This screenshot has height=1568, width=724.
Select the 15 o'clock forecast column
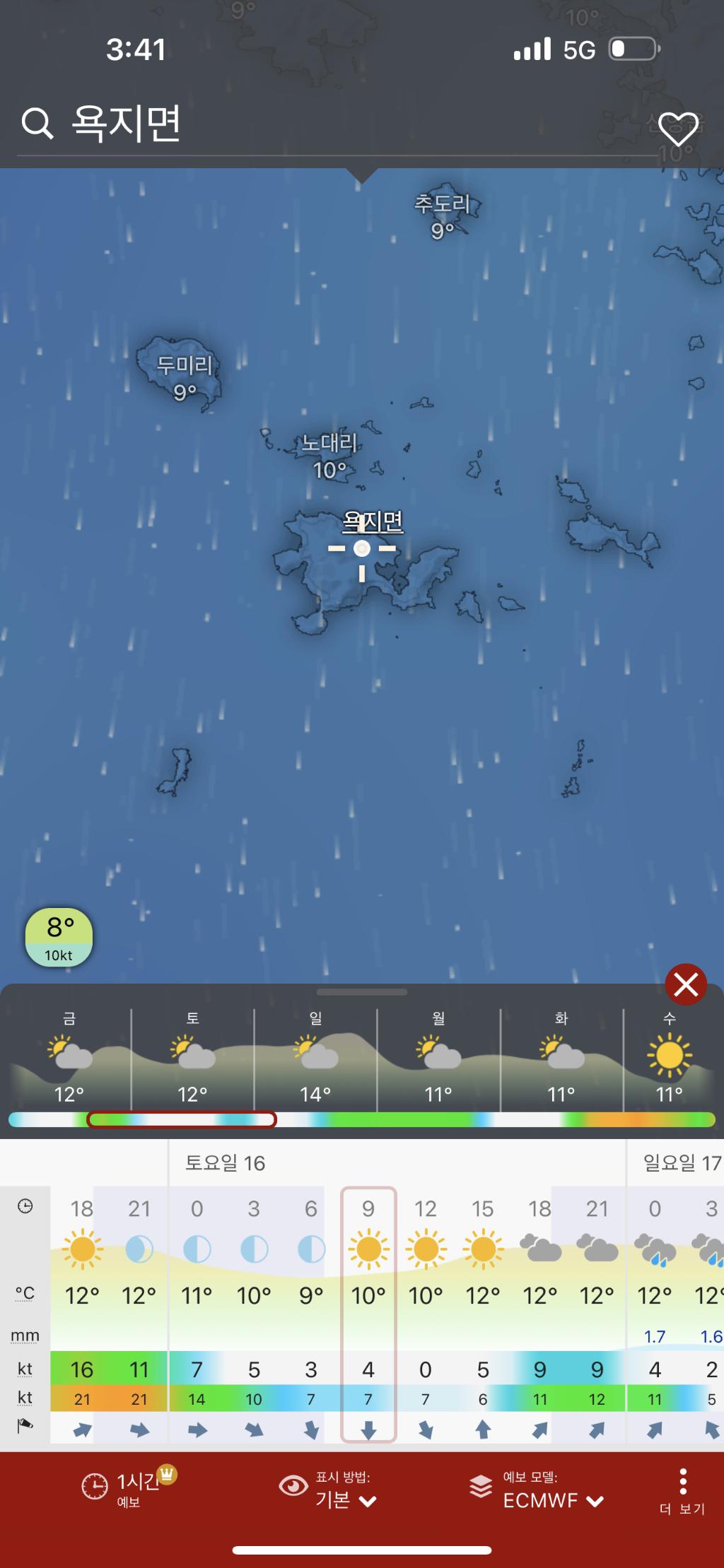pos(483,1313)
